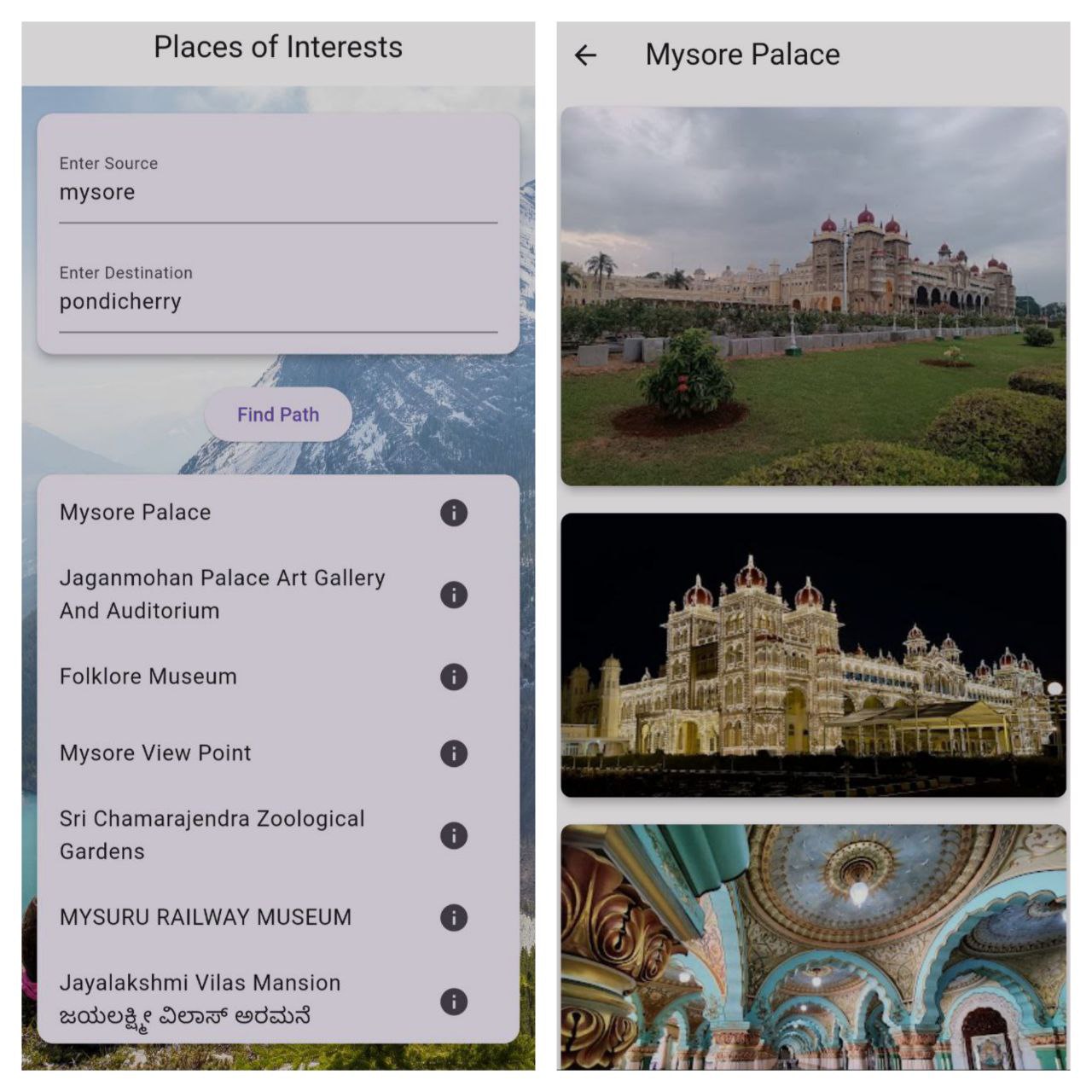Show info for Sri Chamarajendra Zoological Gardens
The height and width of the screenshot is (1092, 1092).
click(x=453, y=835)
